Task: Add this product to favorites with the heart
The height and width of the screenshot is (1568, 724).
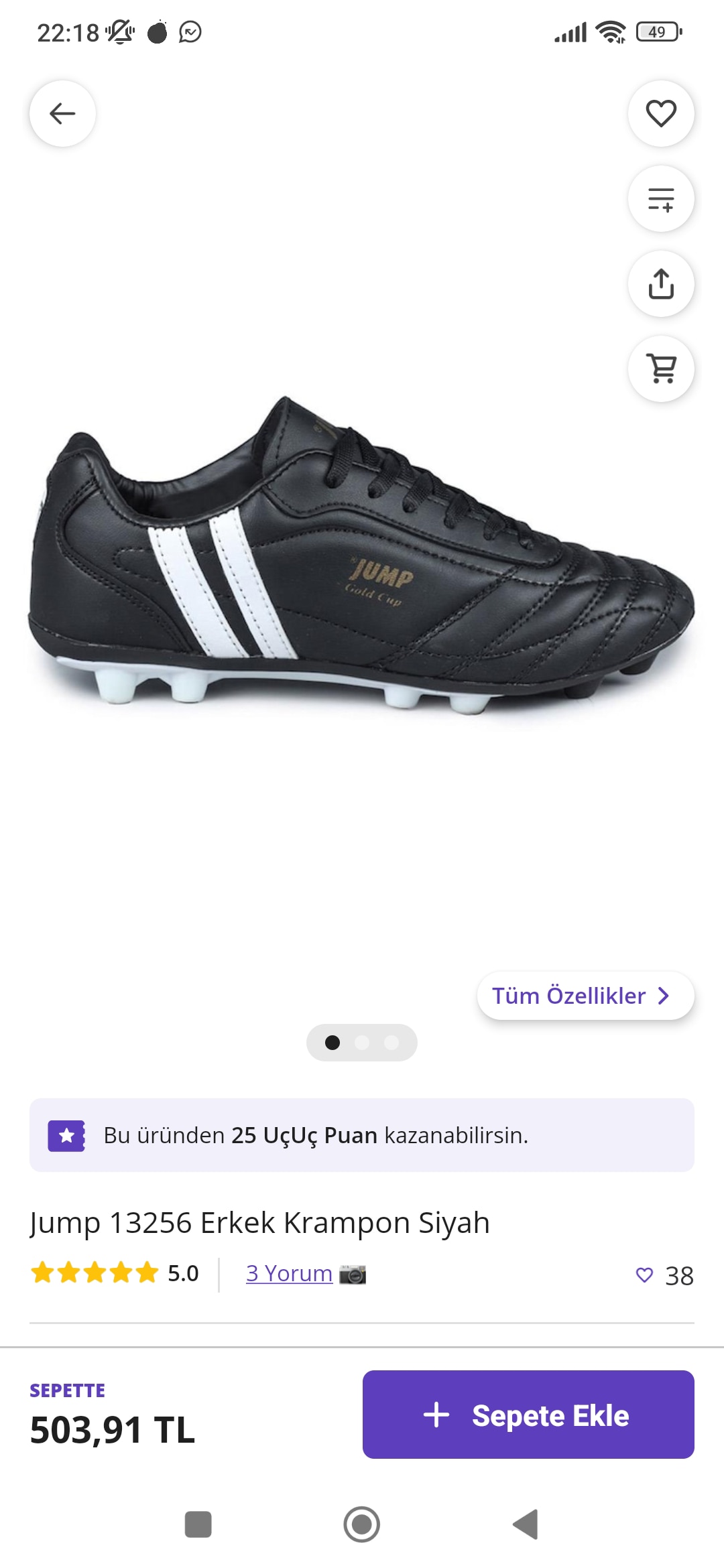Action: pos(660,113)
